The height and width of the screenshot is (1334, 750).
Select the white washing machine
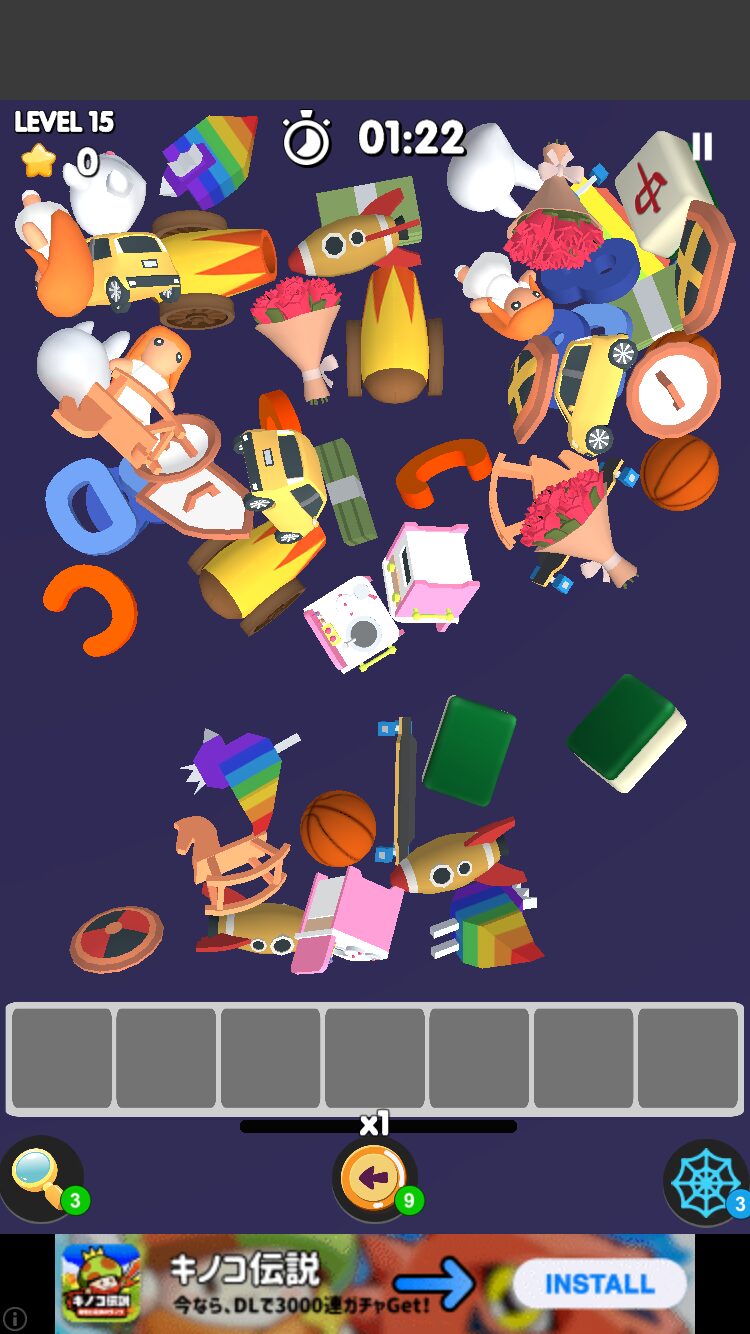pos(352,624)
